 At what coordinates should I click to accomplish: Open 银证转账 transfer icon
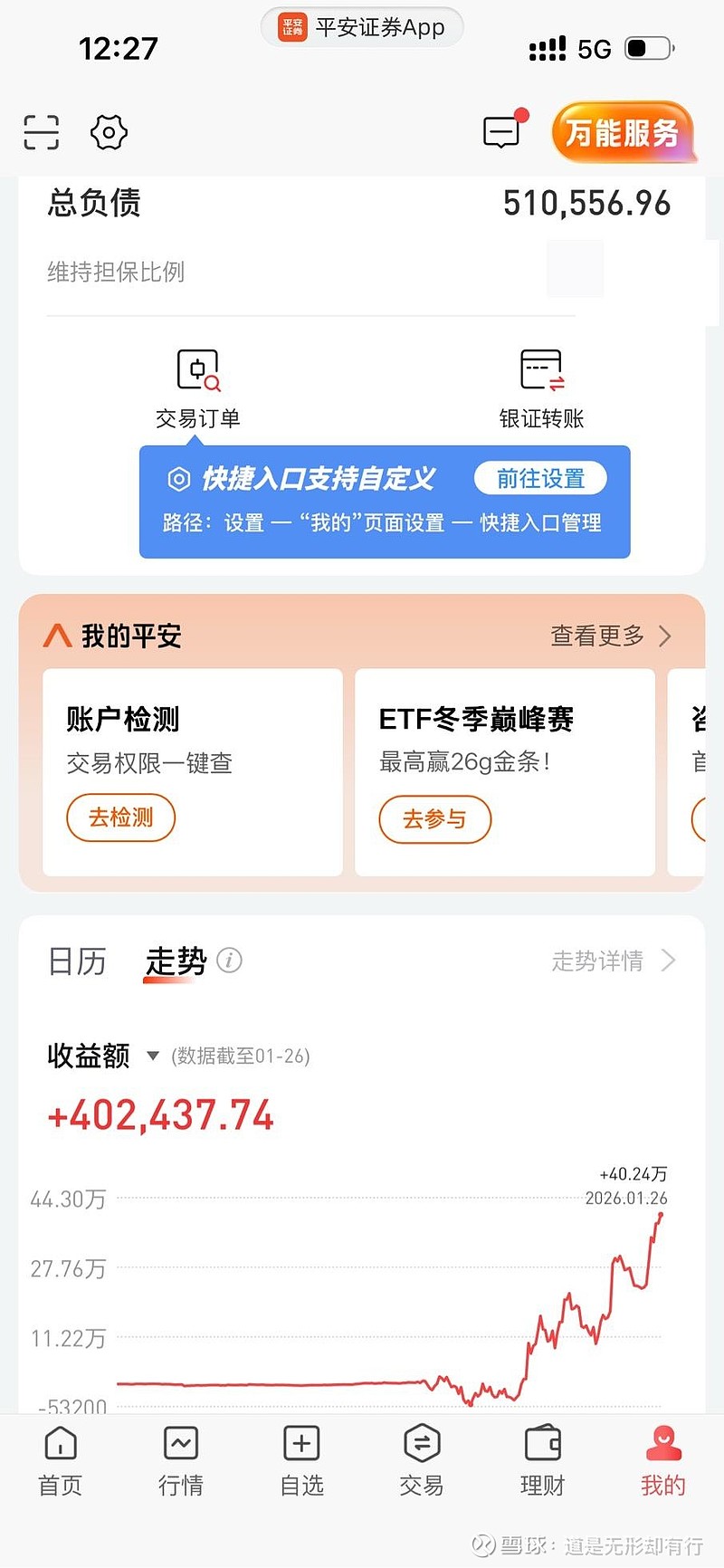tap(541, 368)
